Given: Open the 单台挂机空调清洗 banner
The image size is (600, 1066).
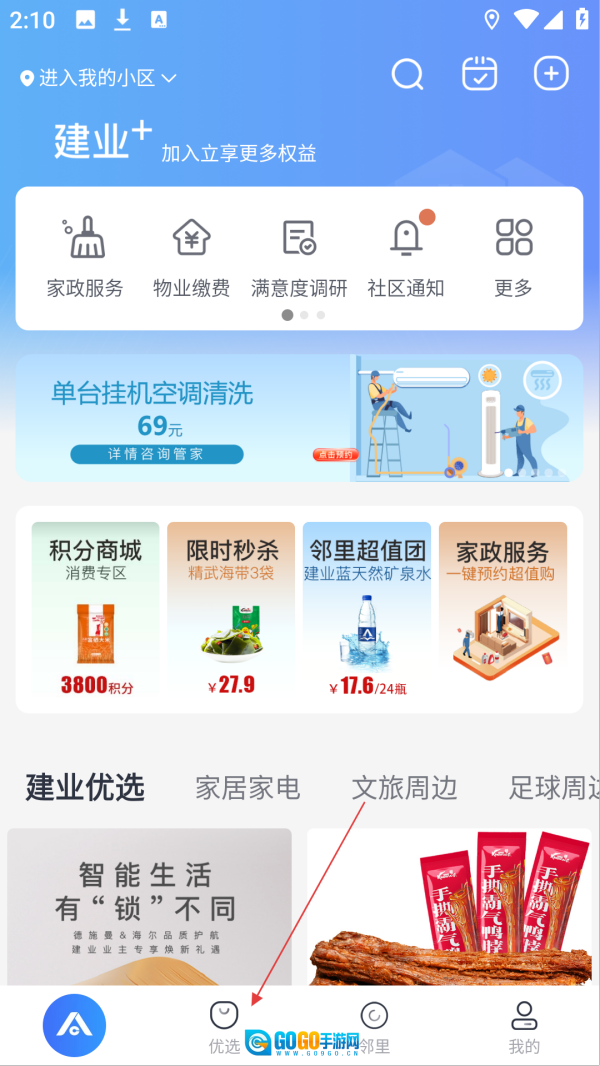Looking at the screenshot, I should 299,418.
